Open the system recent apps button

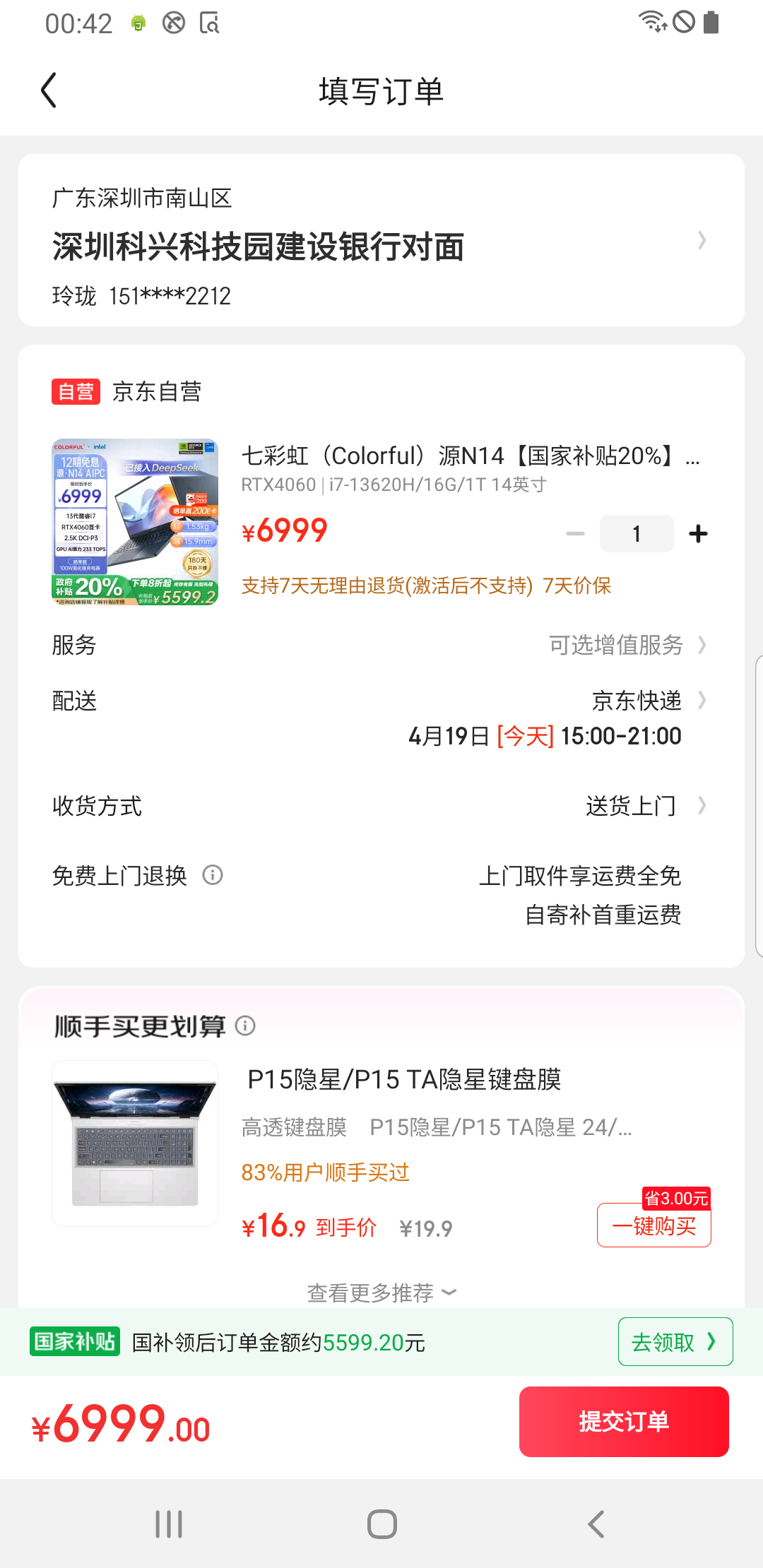pyautogui.click(x=169, y=1524)
